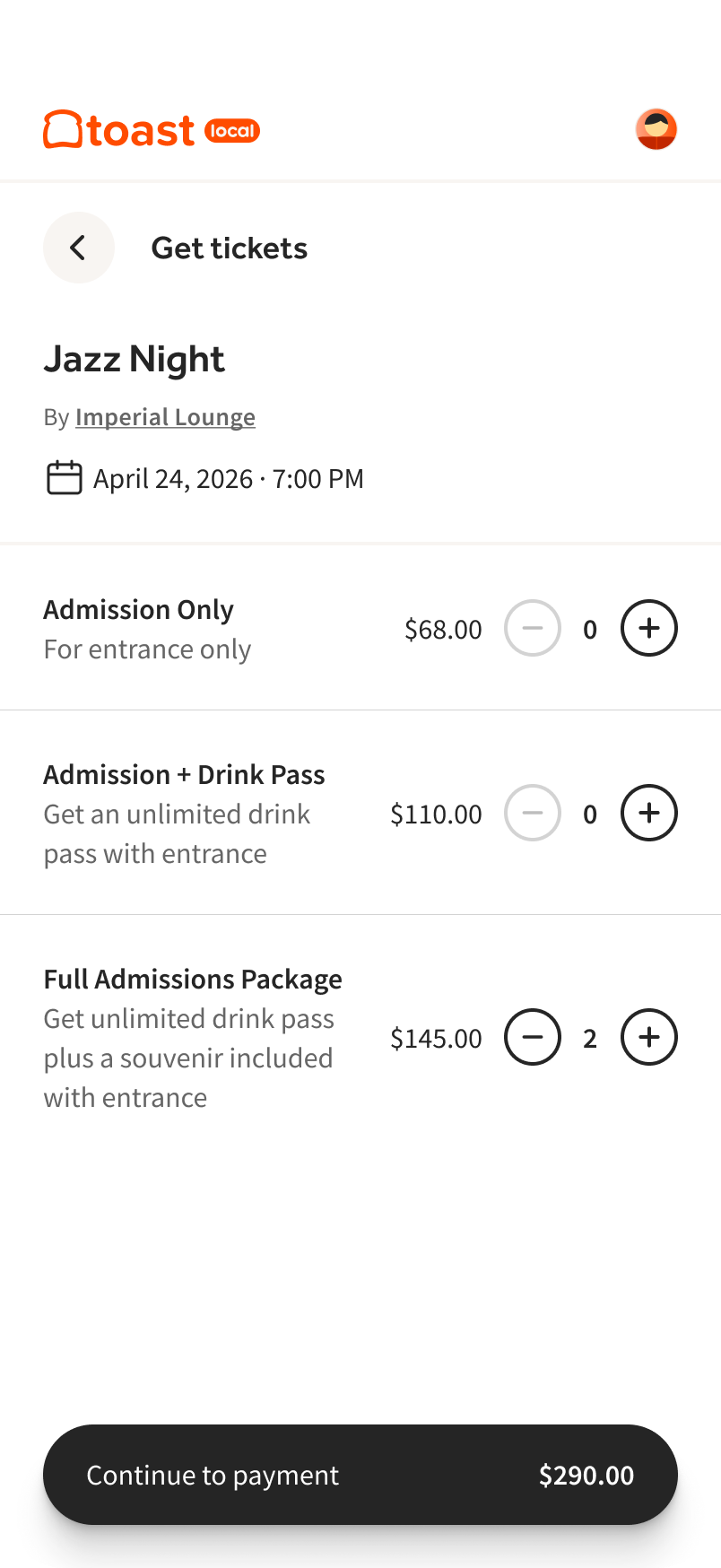Select the orange 'local' badge icon
The width and height of the screenshot is (721, 1568).
232,130
